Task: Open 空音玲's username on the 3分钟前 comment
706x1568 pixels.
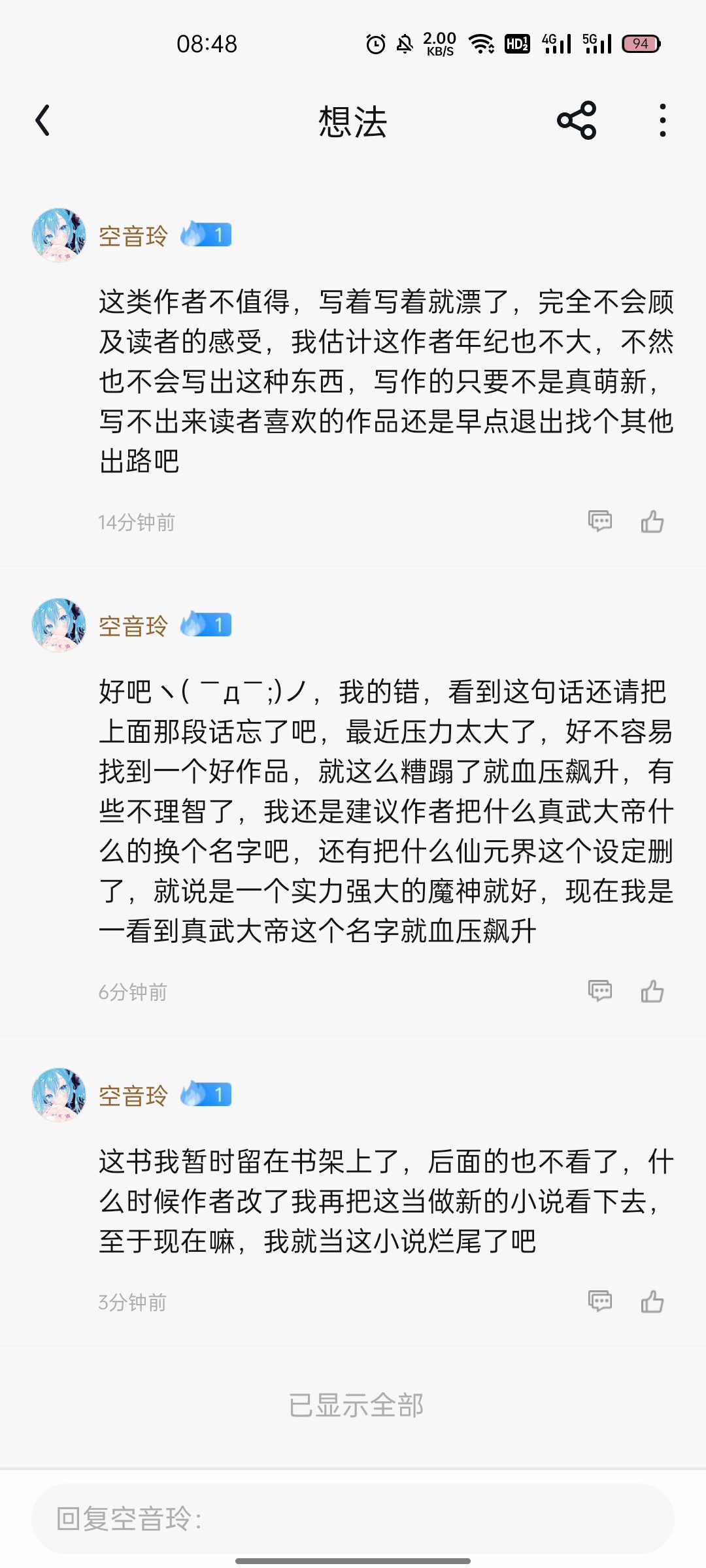Action: [133, 1096]
